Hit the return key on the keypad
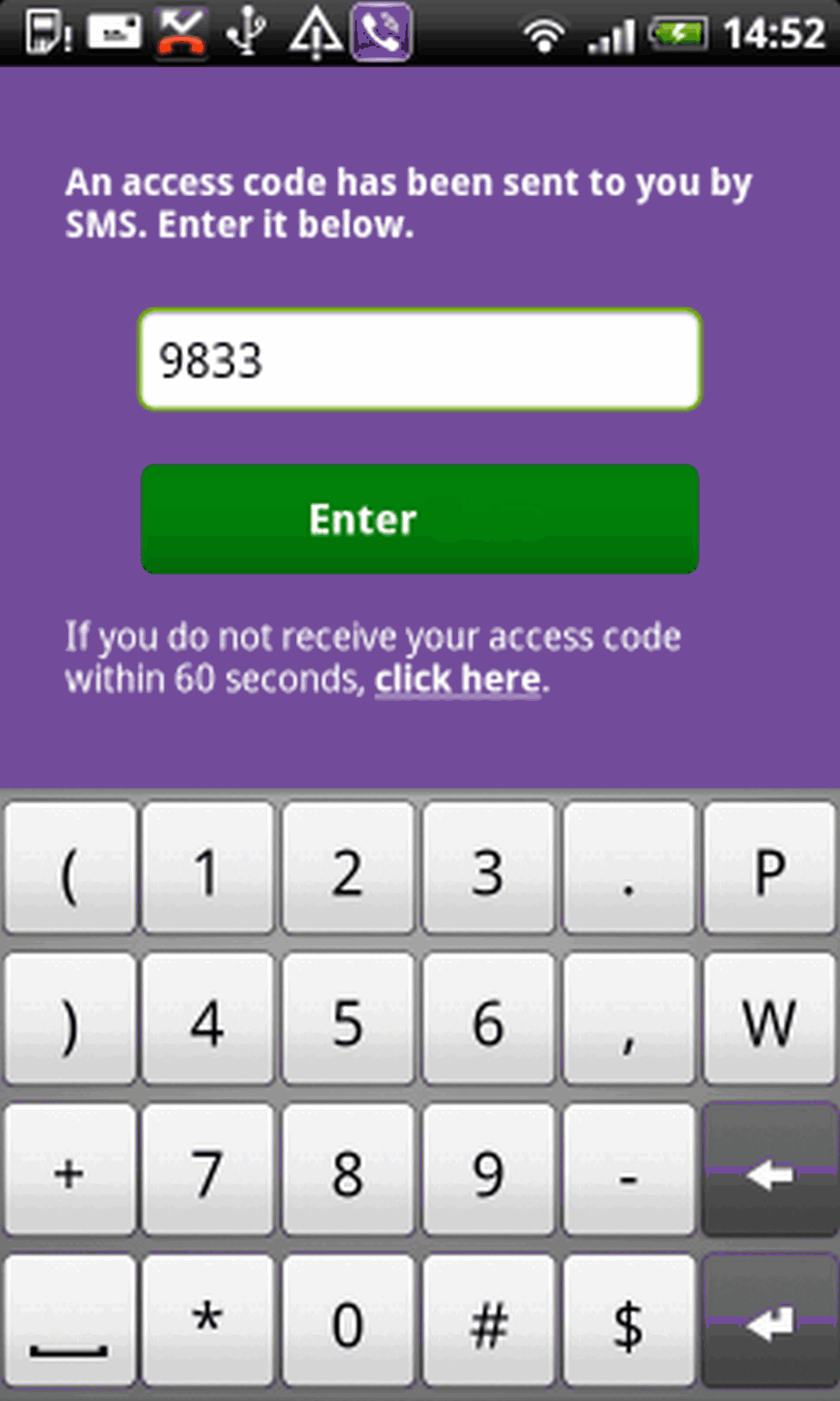This screenshot has height=1401, width=840. (x=769, y=1321)
